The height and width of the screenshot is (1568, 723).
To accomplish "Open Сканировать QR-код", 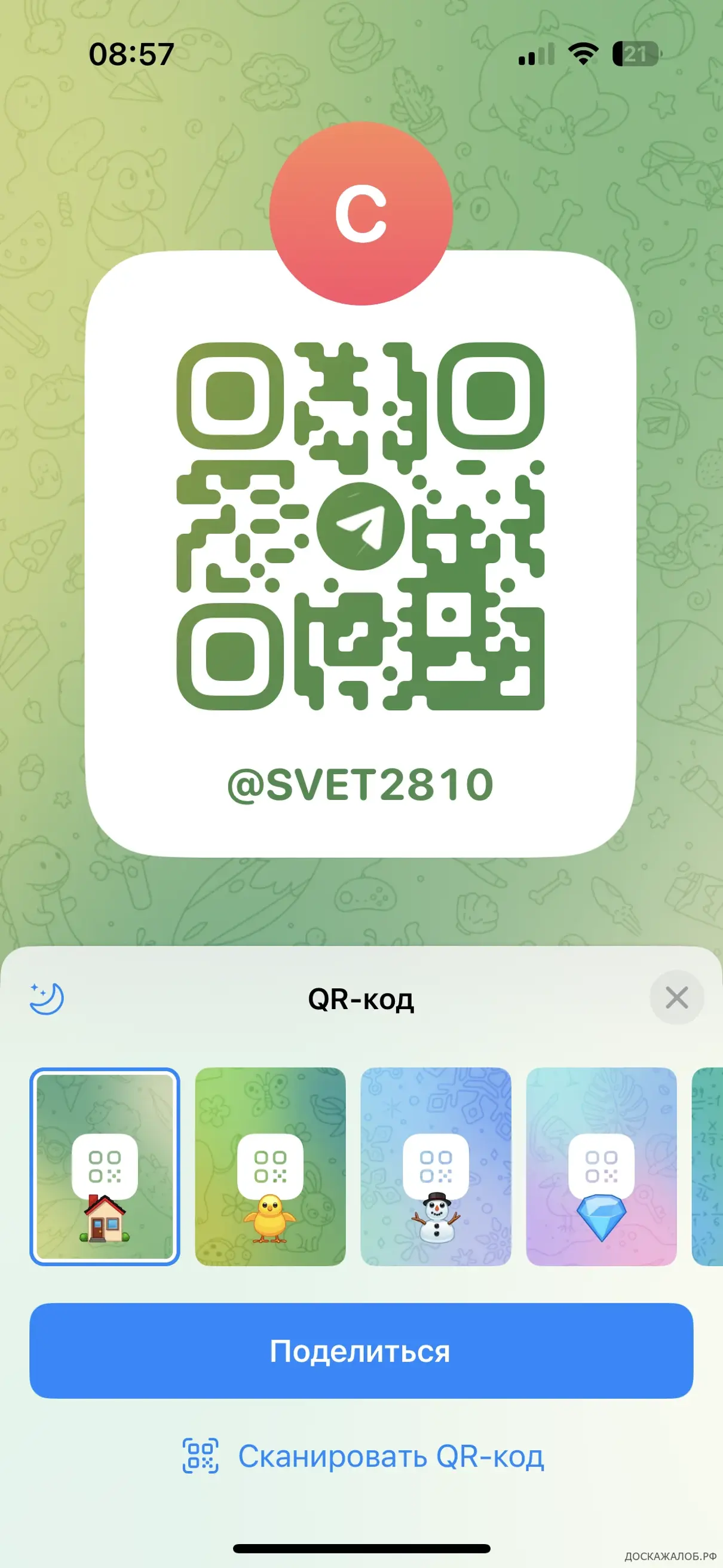I will pyautogui.click(x=363, y=1457).
